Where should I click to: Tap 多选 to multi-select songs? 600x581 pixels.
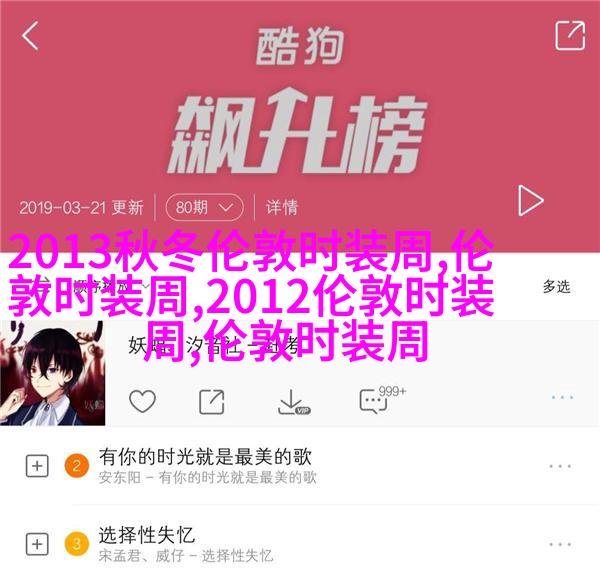point(556,286)
